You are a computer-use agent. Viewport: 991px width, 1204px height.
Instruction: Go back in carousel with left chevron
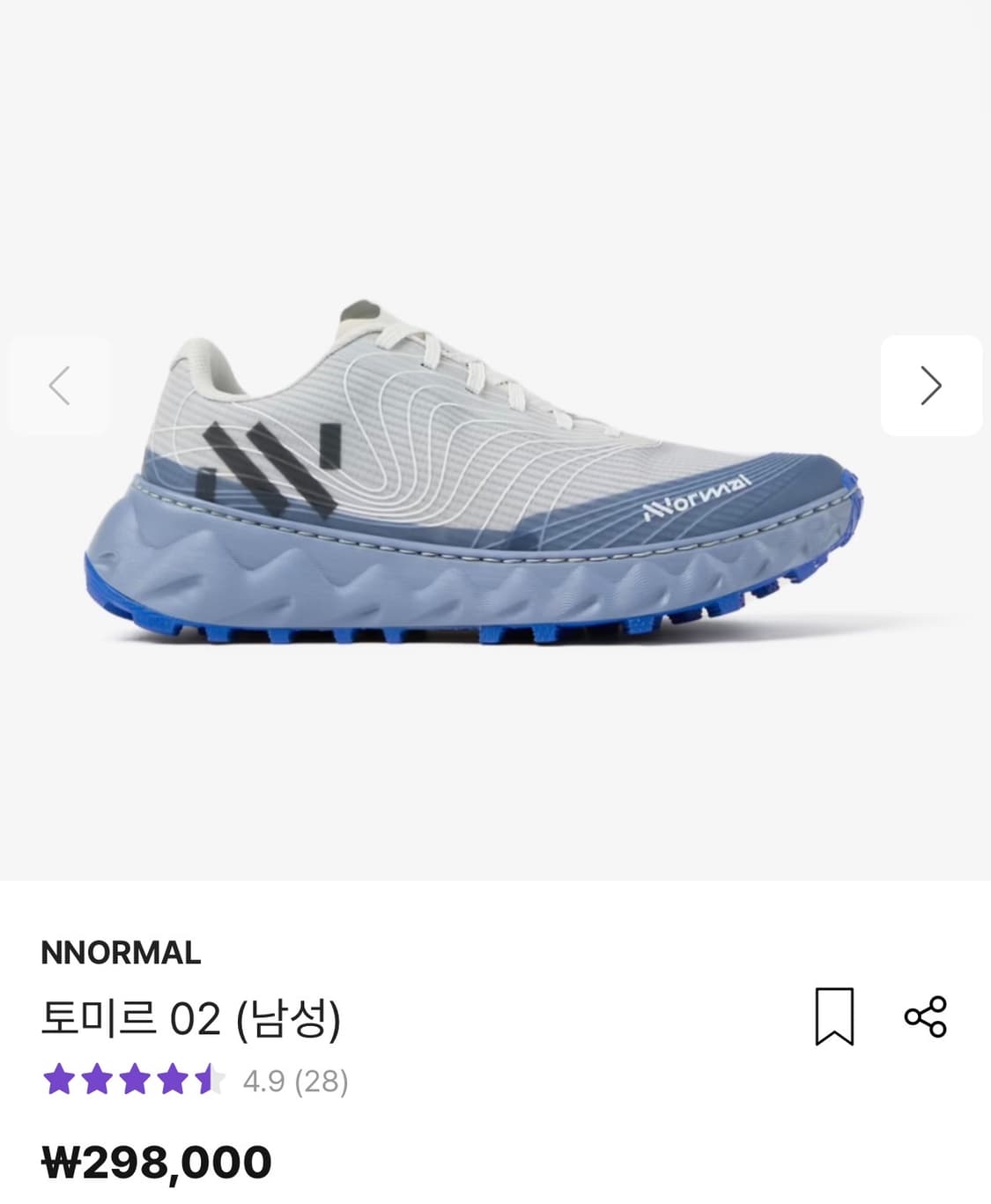(x=59, y=385)
